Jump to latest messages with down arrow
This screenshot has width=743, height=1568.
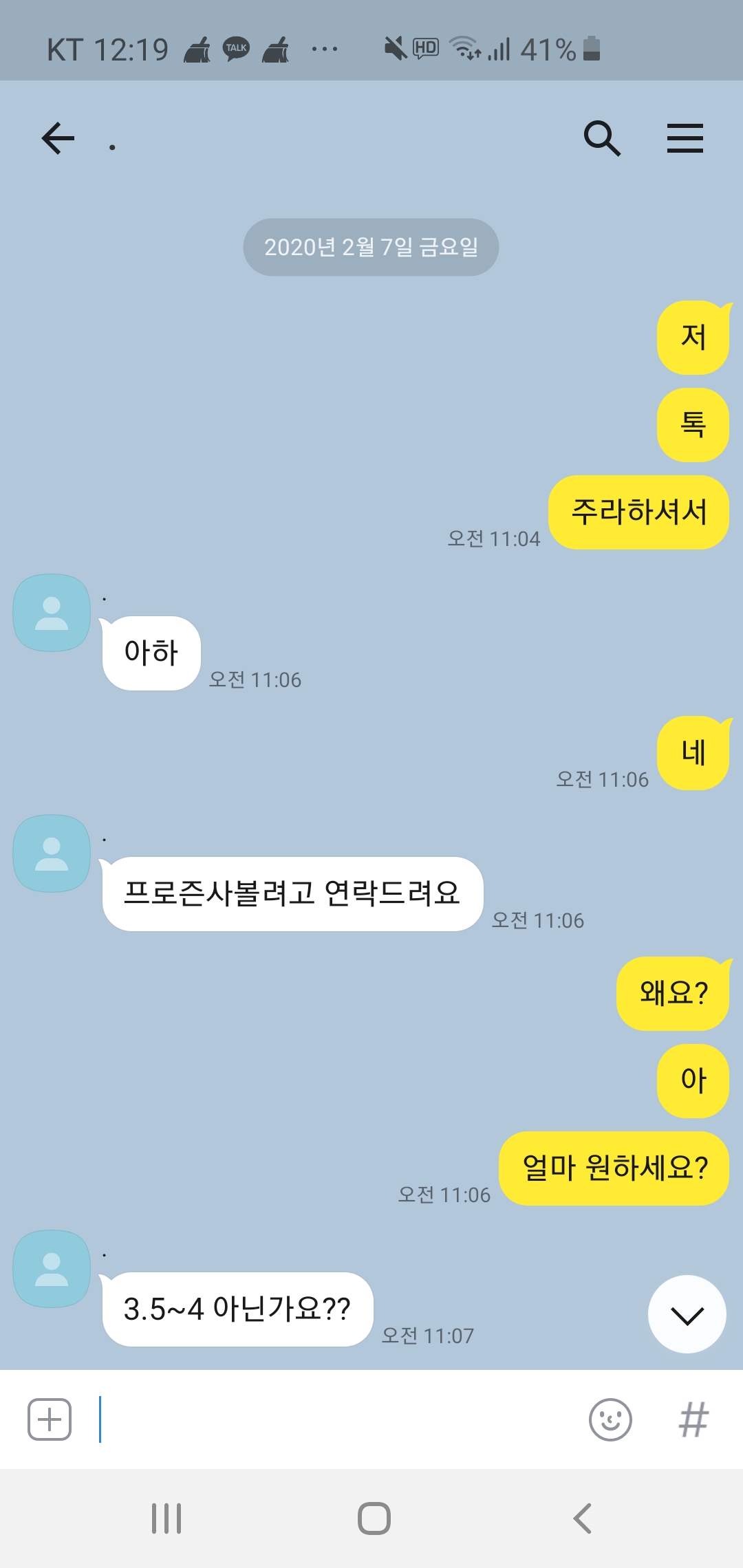click(x=687, y=1314)
